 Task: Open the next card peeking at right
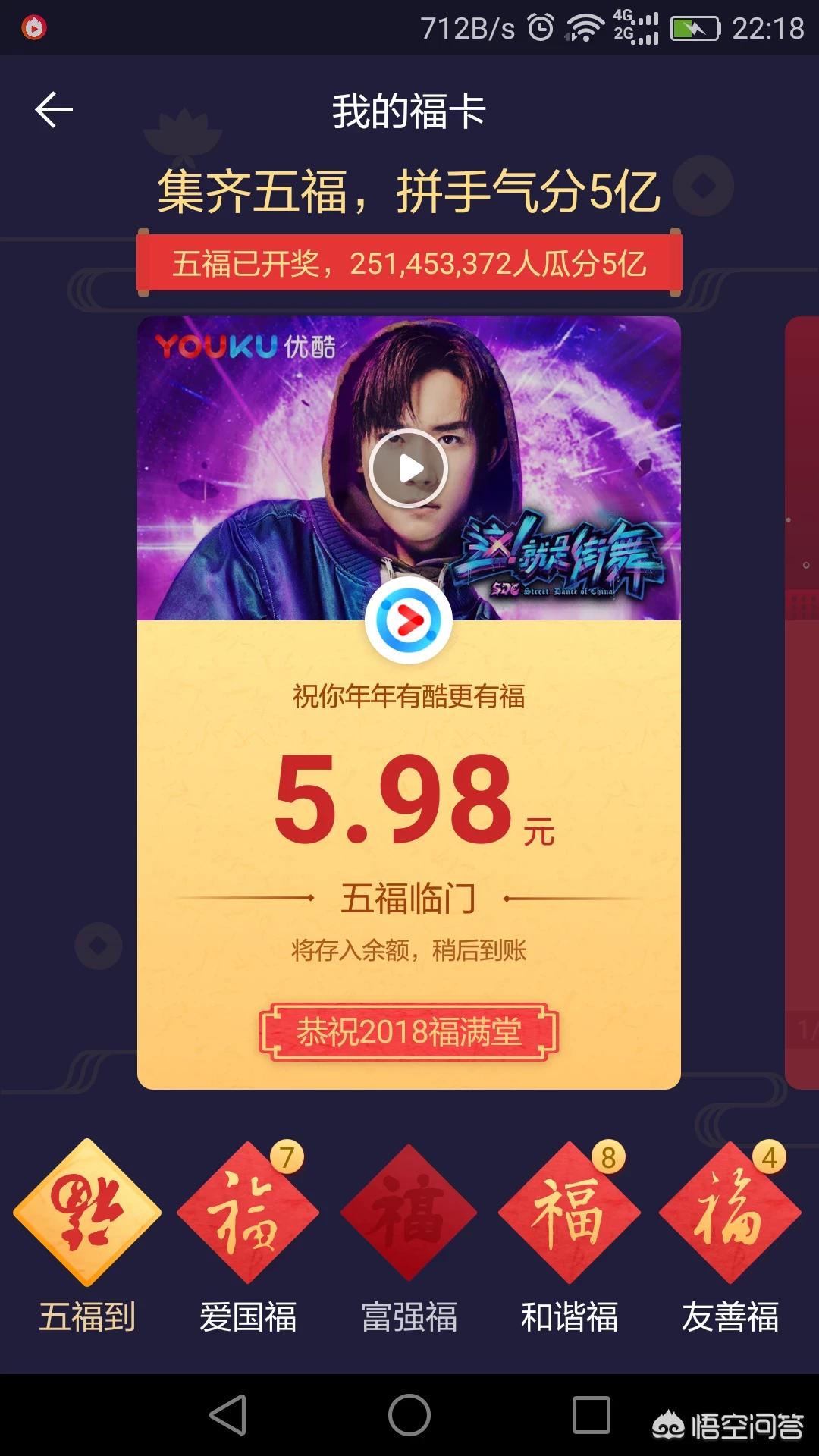[802, 703]
